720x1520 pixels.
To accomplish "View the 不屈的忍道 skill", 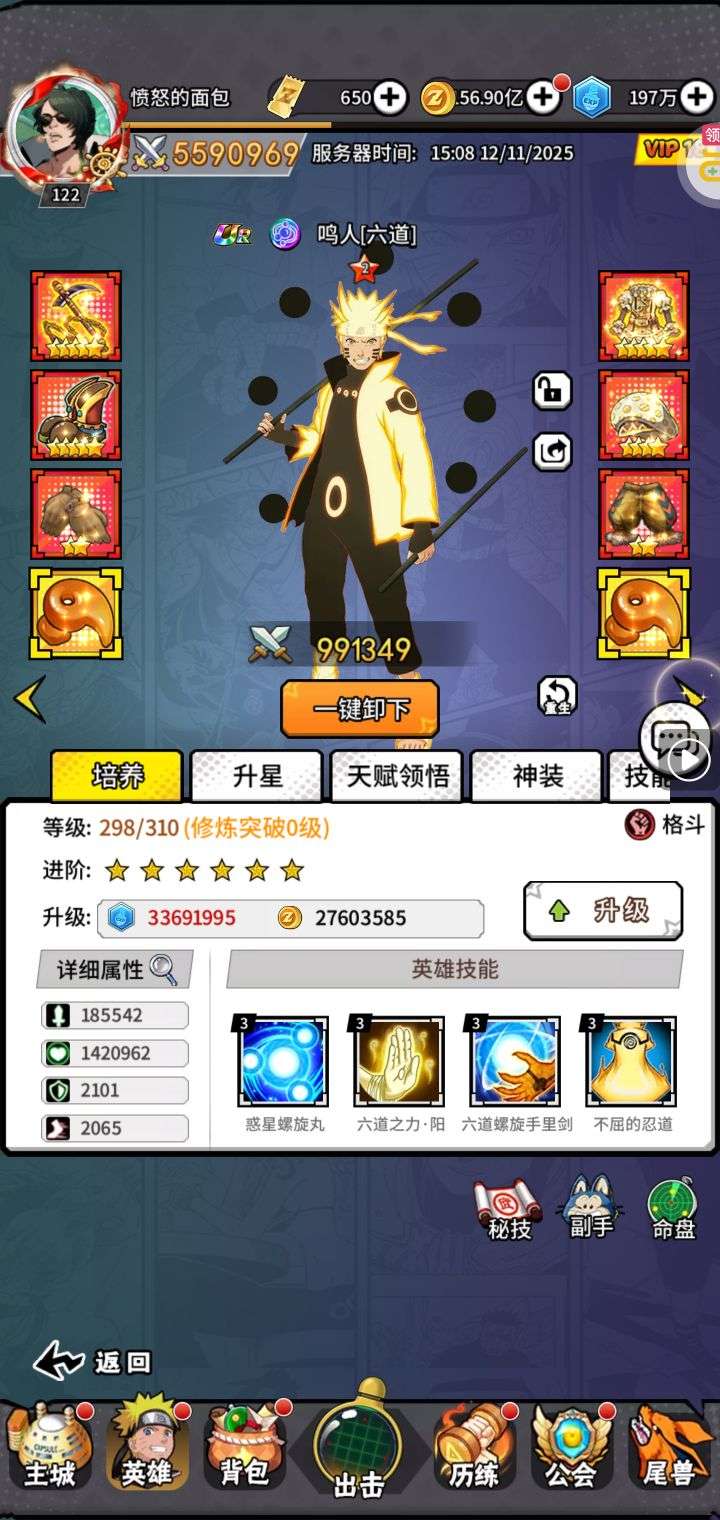I will pyautogui.click(x=632, y=1061).
